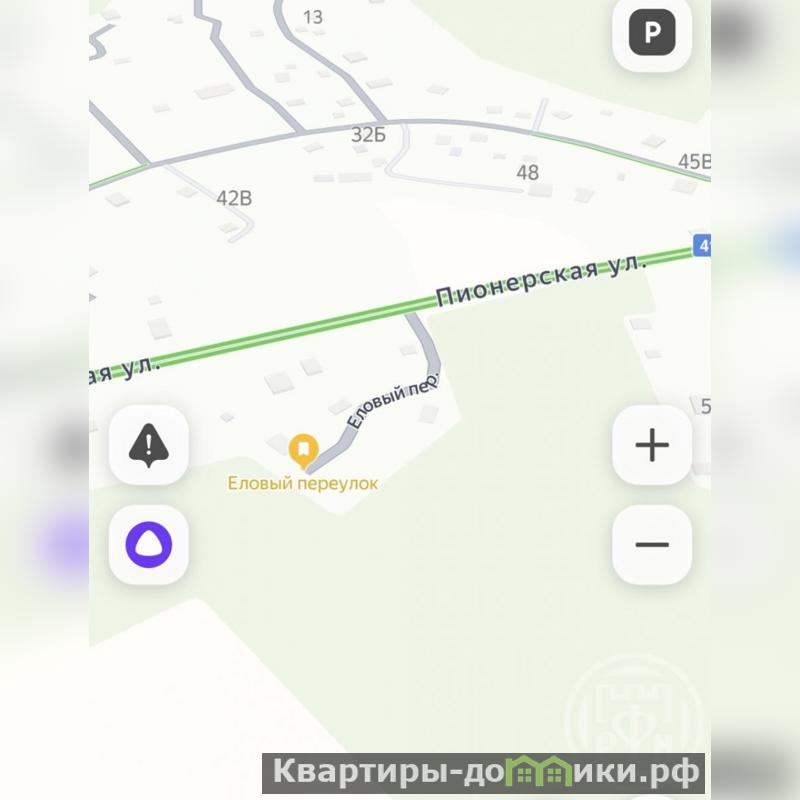Open the Еловый переулок bookmark pin
This screenshot has height=800, width=800.
click(x=303, y=450)
